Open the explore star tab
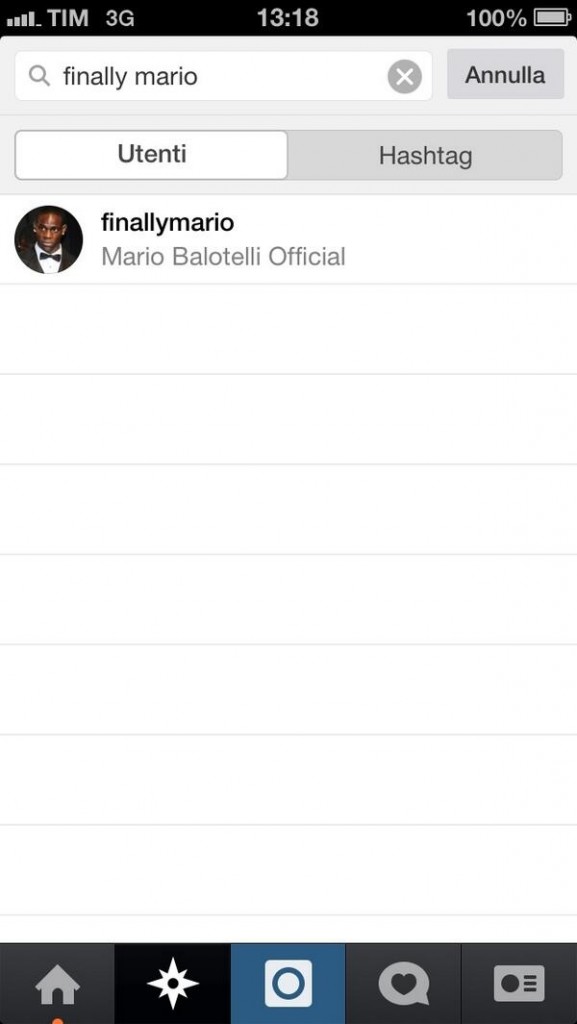 pos(173,984)
